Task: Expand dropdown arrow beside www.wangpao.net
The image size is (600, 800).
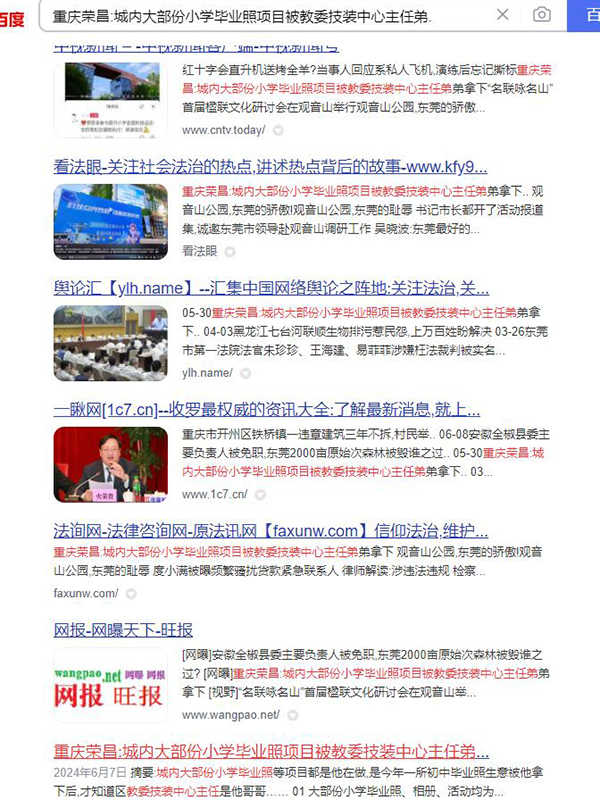Action: point(292,715)
